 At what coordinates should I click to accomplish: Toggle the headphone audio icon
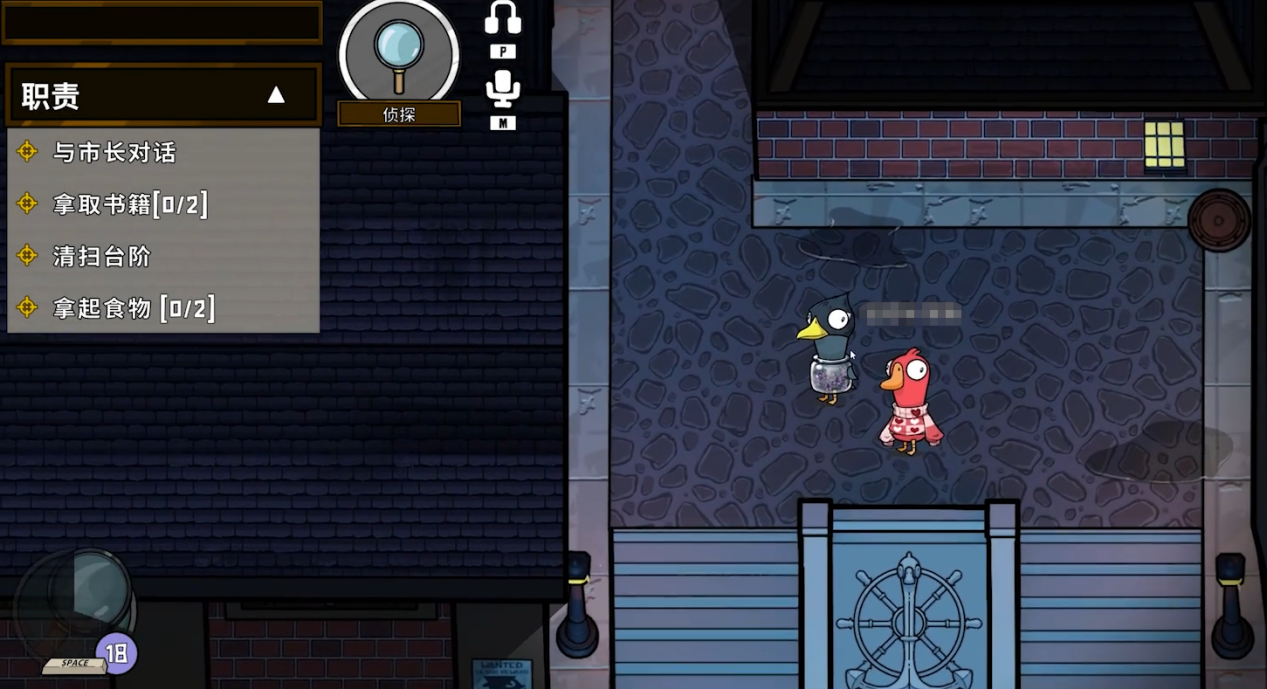coord(503,18)
